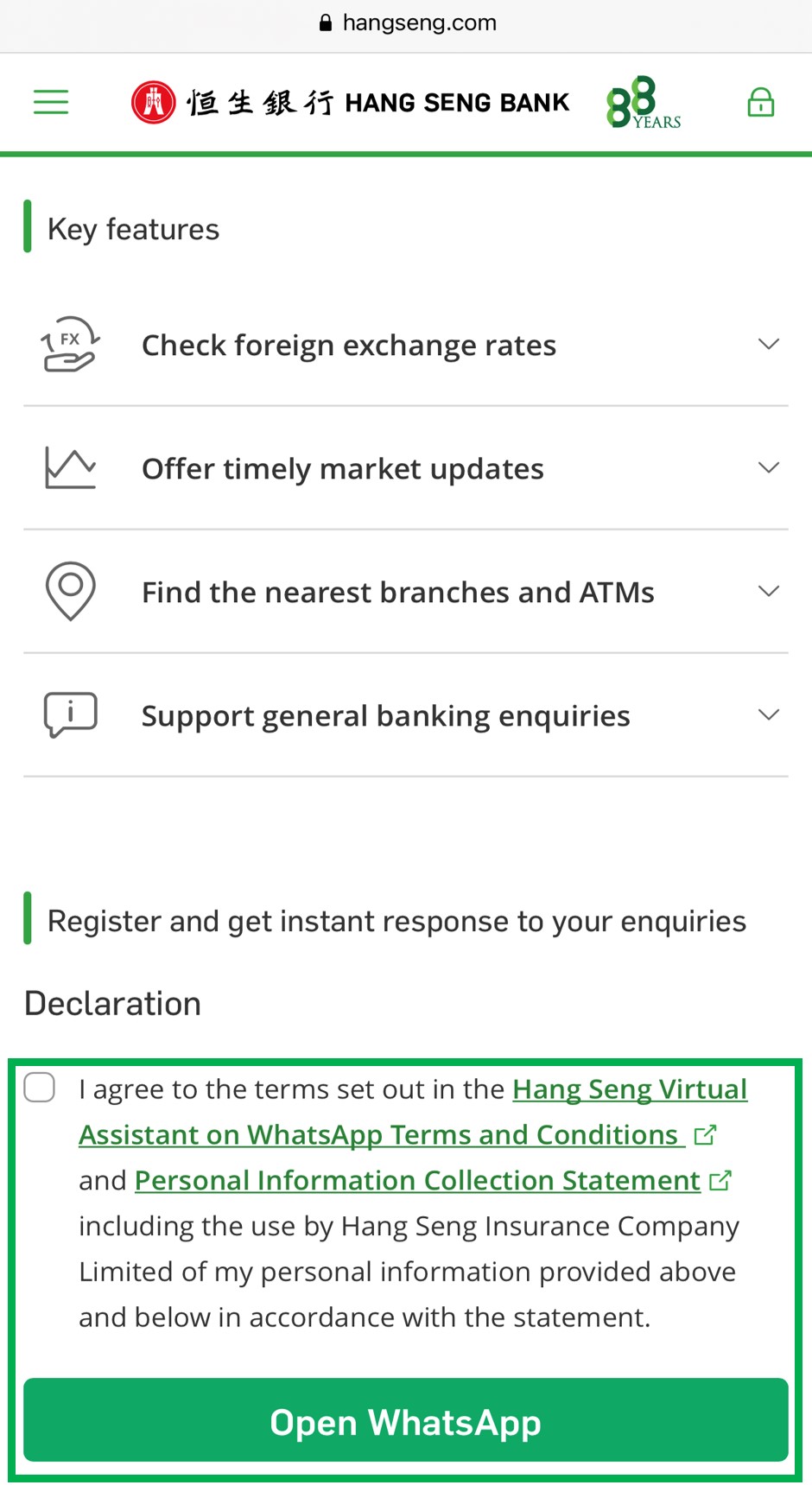Screen dimensions: 812x1485
Task: Expand Find the nearest branches and ATMs
Action: coord(406,592)
